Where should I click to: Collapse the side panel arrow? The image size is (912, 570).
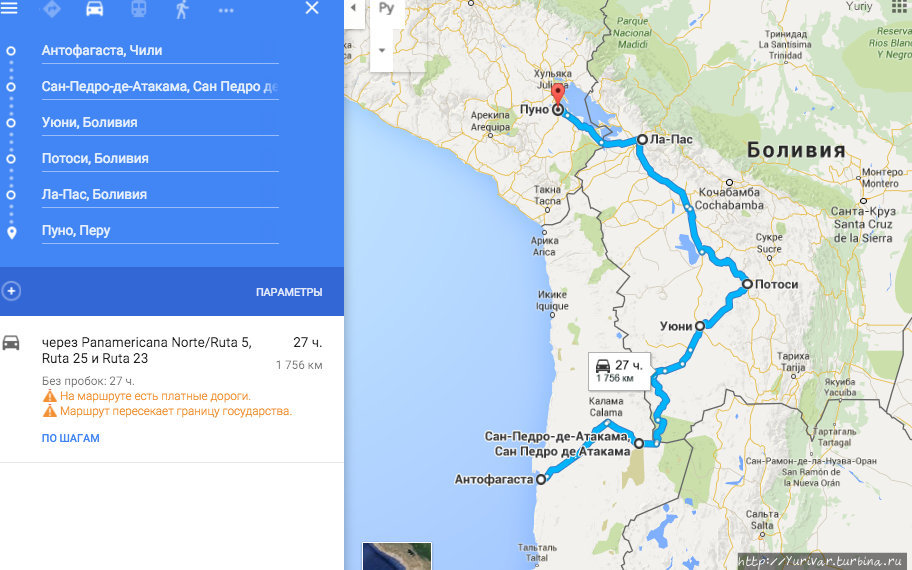353,9
